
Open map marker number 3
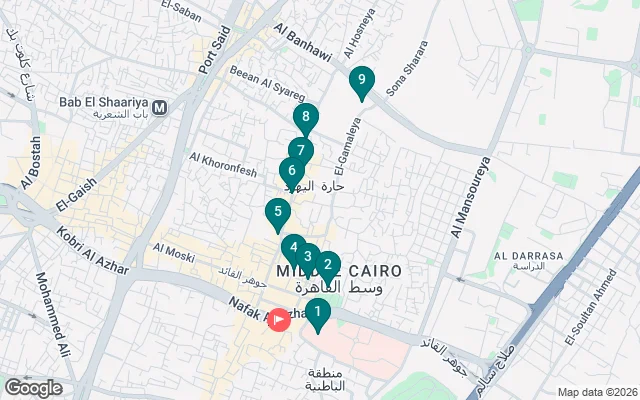coord(308,257)
